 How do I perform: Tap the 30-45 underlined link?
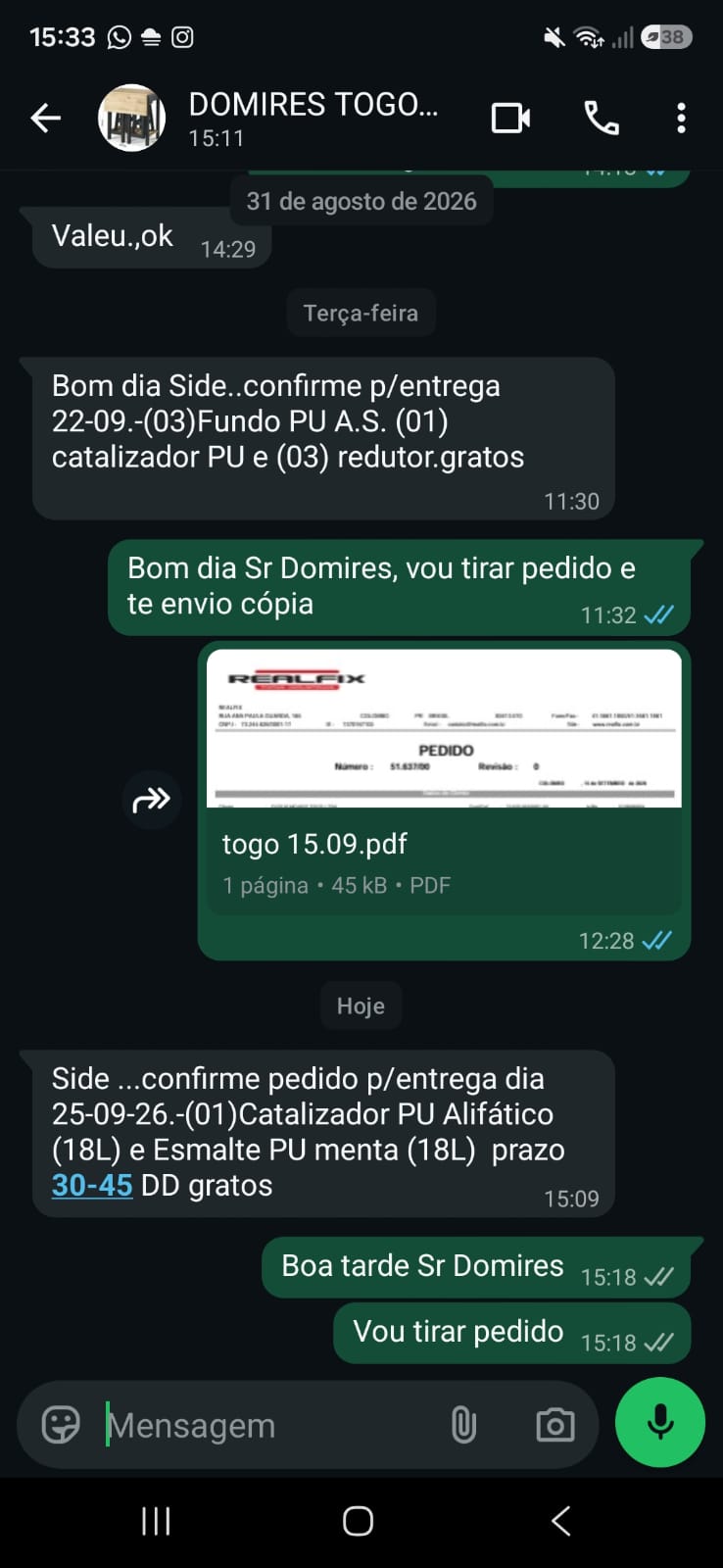(92, 1185)
